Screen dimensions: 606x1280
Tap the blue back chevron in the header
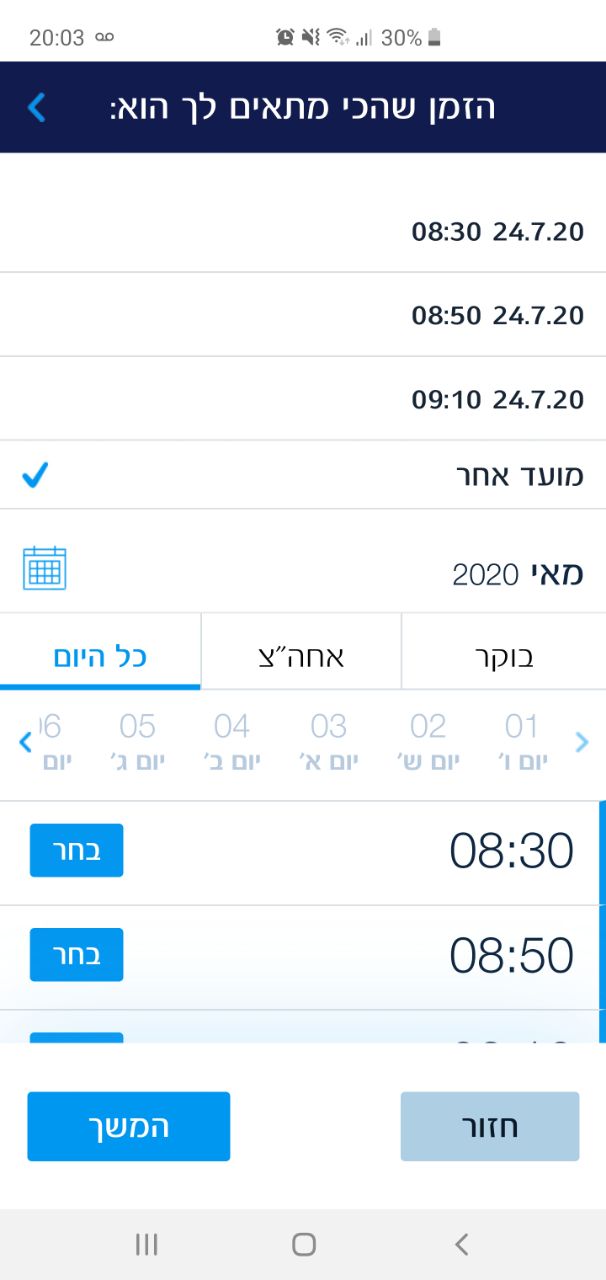pyautogui.click(x=37, y=107)
